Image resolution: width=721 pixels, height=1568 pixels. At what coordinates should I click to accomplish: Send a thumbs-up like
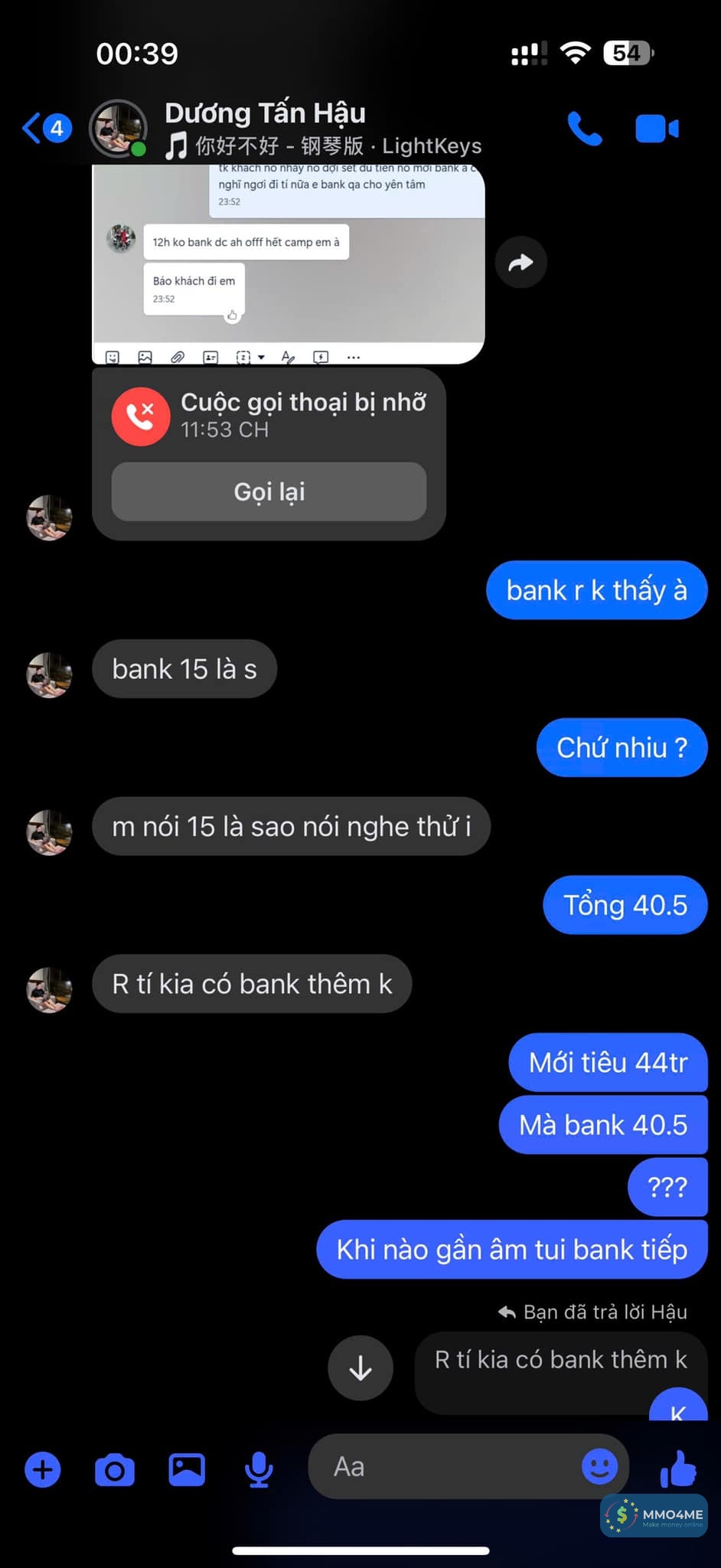pyautogui.click(x=678, y=1468)
